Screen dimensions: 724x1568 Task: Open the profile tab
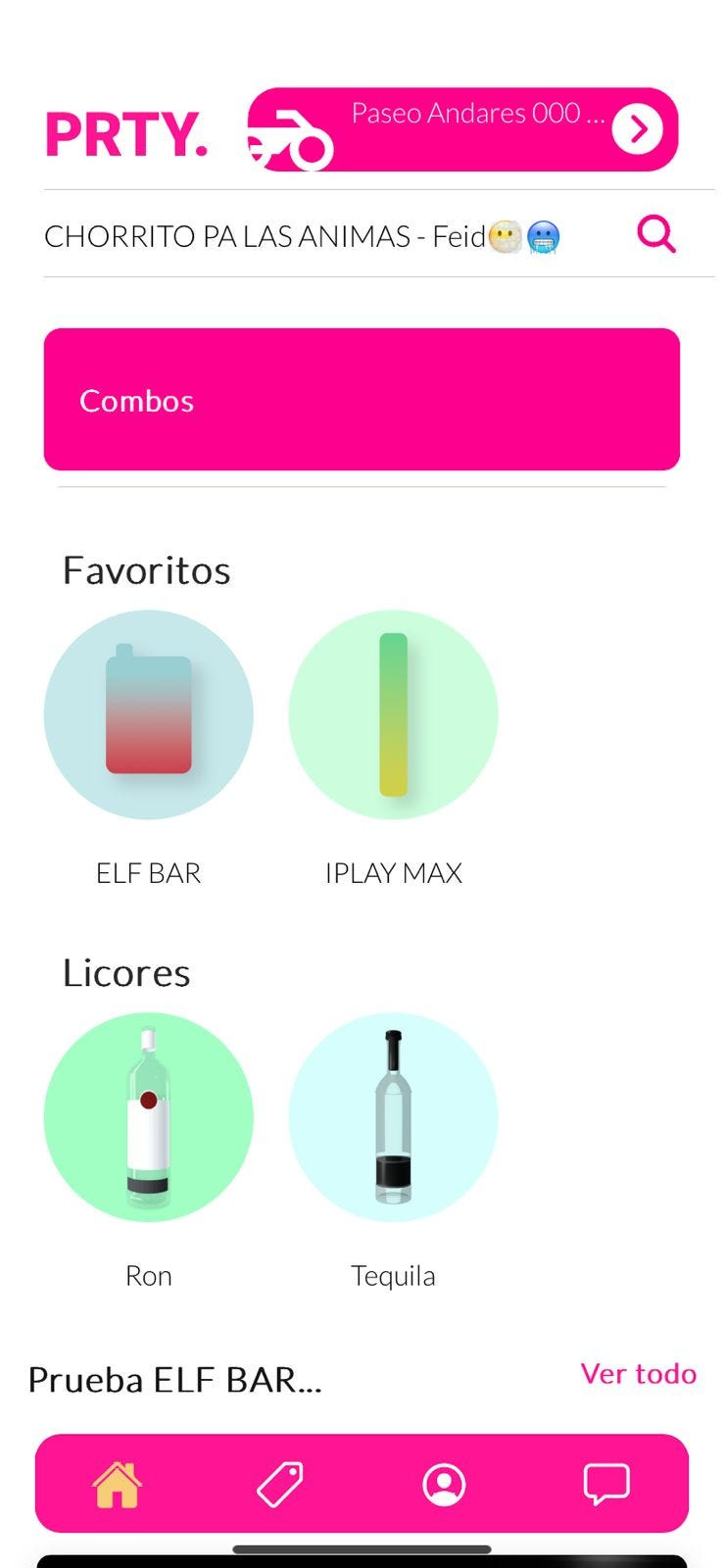point(444,1484)
